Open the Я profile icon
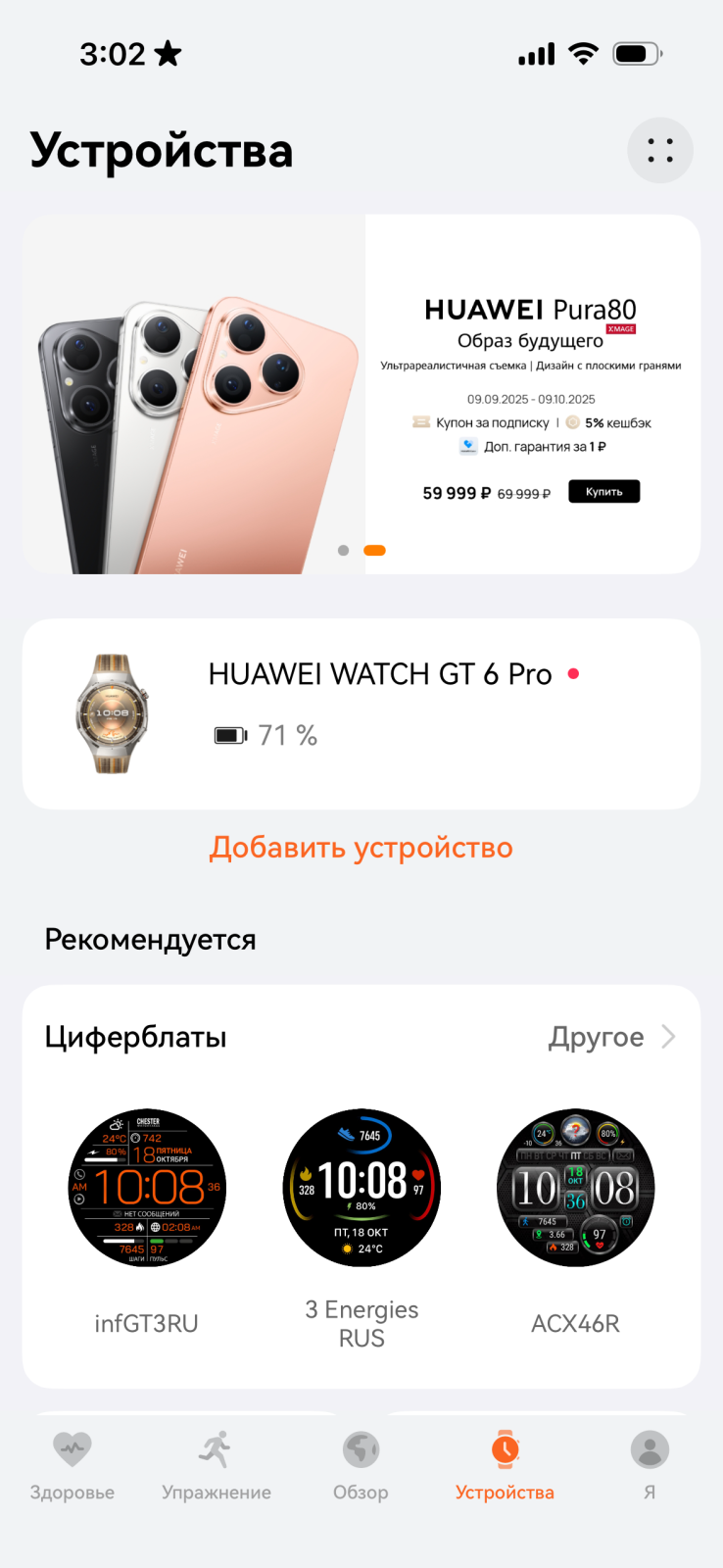This screenshot has width=723, height=1568. [x=648, y=1449]
